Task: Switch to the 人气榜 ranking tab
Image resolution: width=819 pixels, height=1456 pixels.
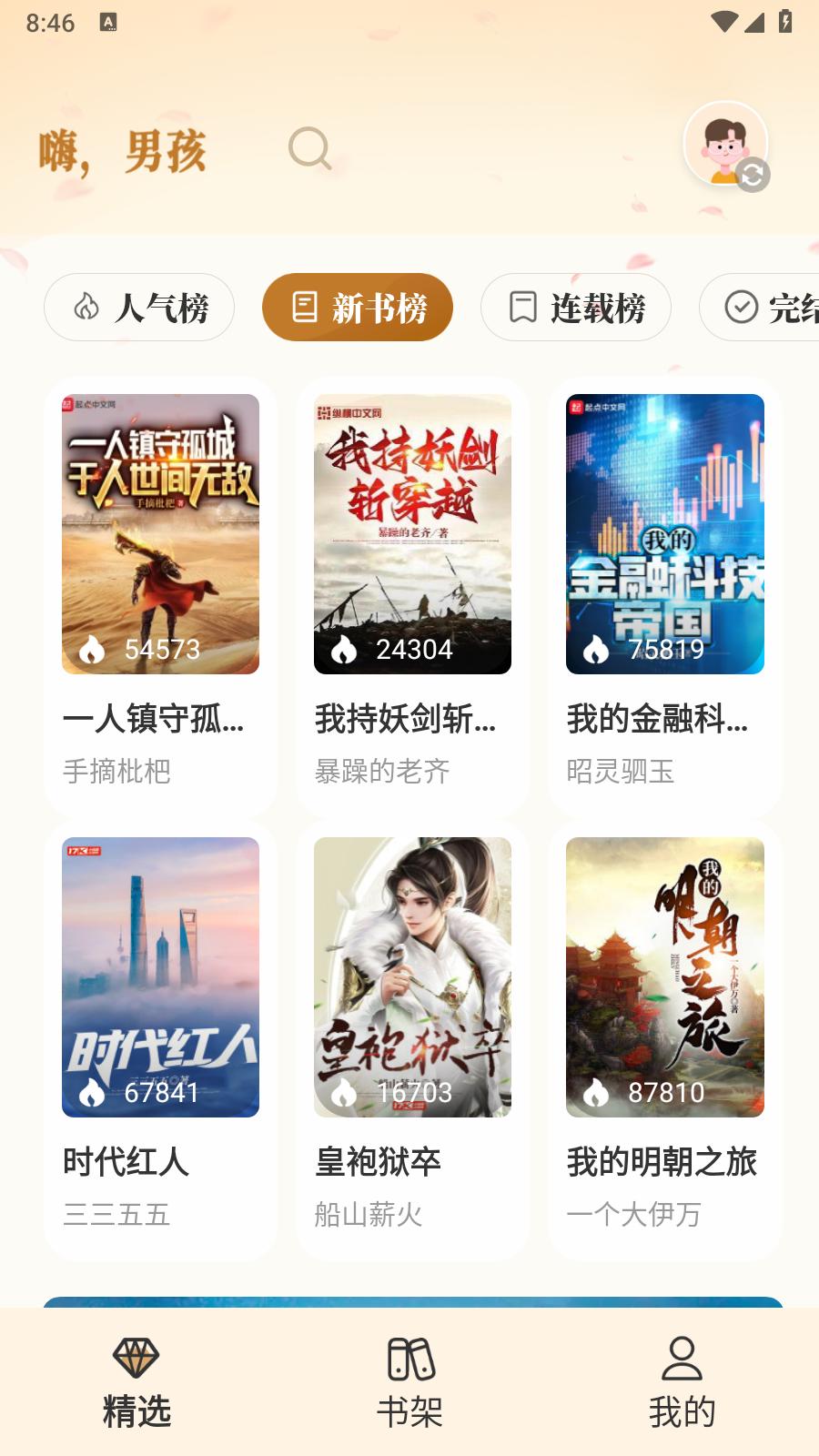Action: tap(138, 307)
